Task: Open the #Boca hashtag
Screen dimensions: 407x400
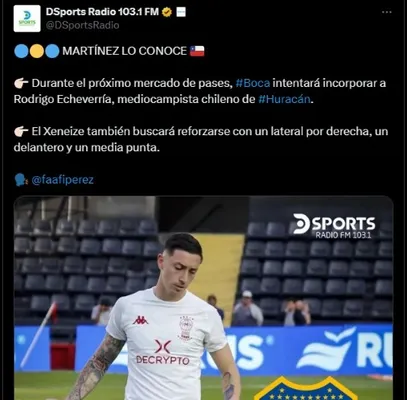Action: 253,83
